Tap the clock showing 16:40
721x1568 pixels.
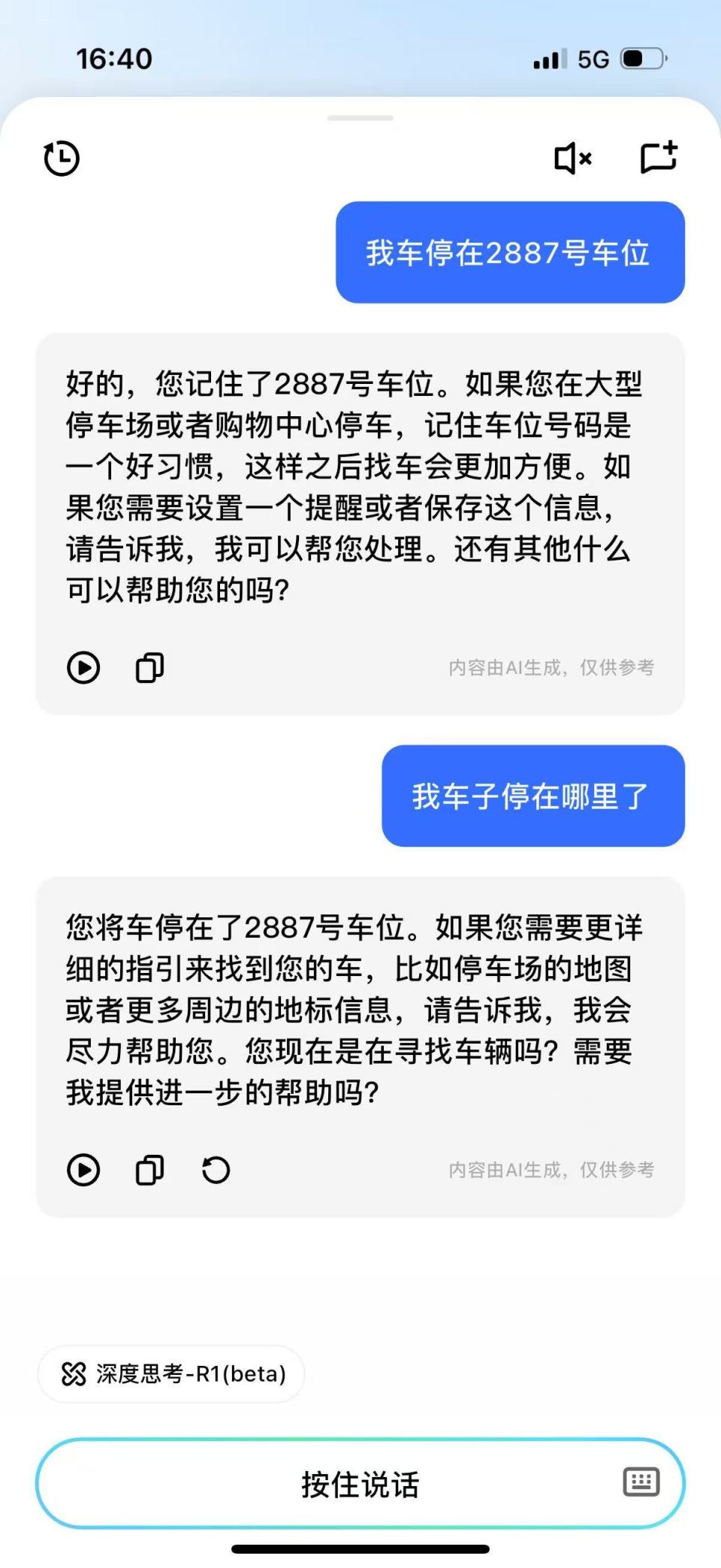pos(114,58)
